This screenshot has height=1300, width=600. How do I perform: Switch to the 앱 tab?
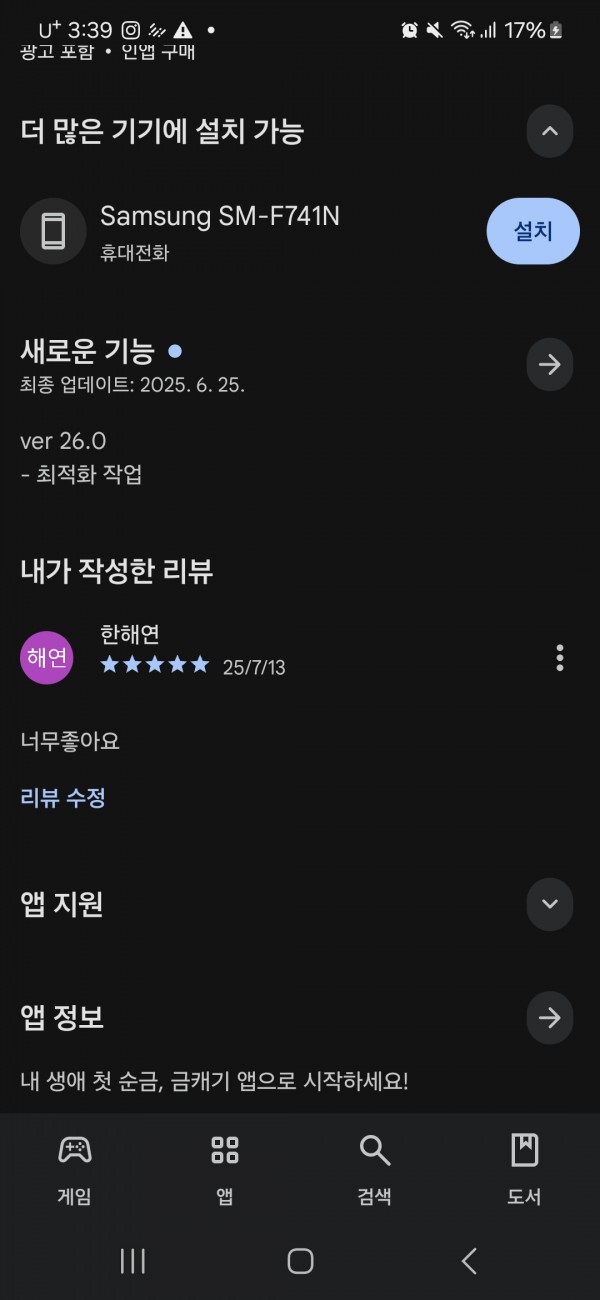(225, 1169)
